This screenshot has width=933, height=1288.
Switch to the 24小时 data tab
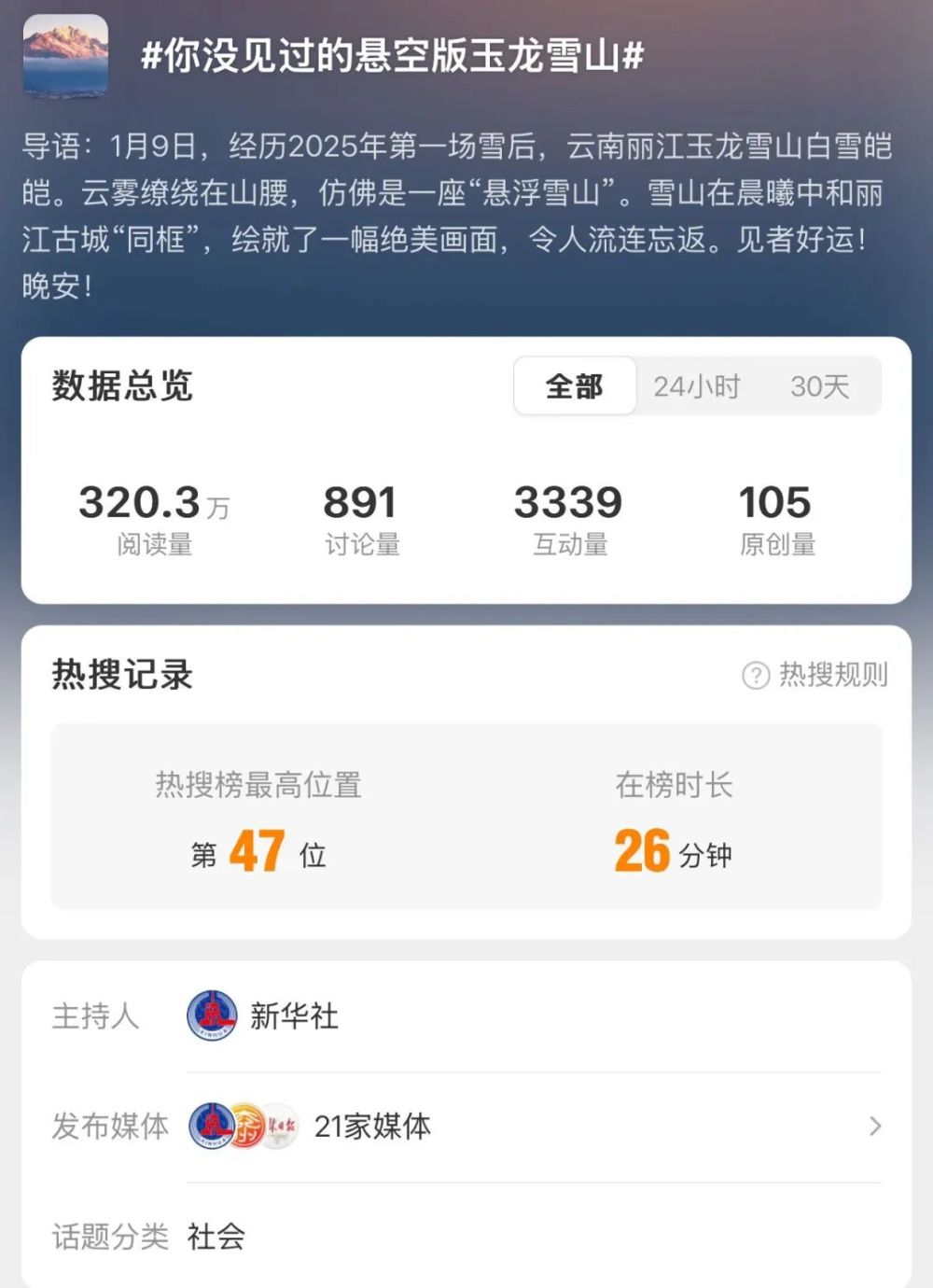tap(696, 385)
